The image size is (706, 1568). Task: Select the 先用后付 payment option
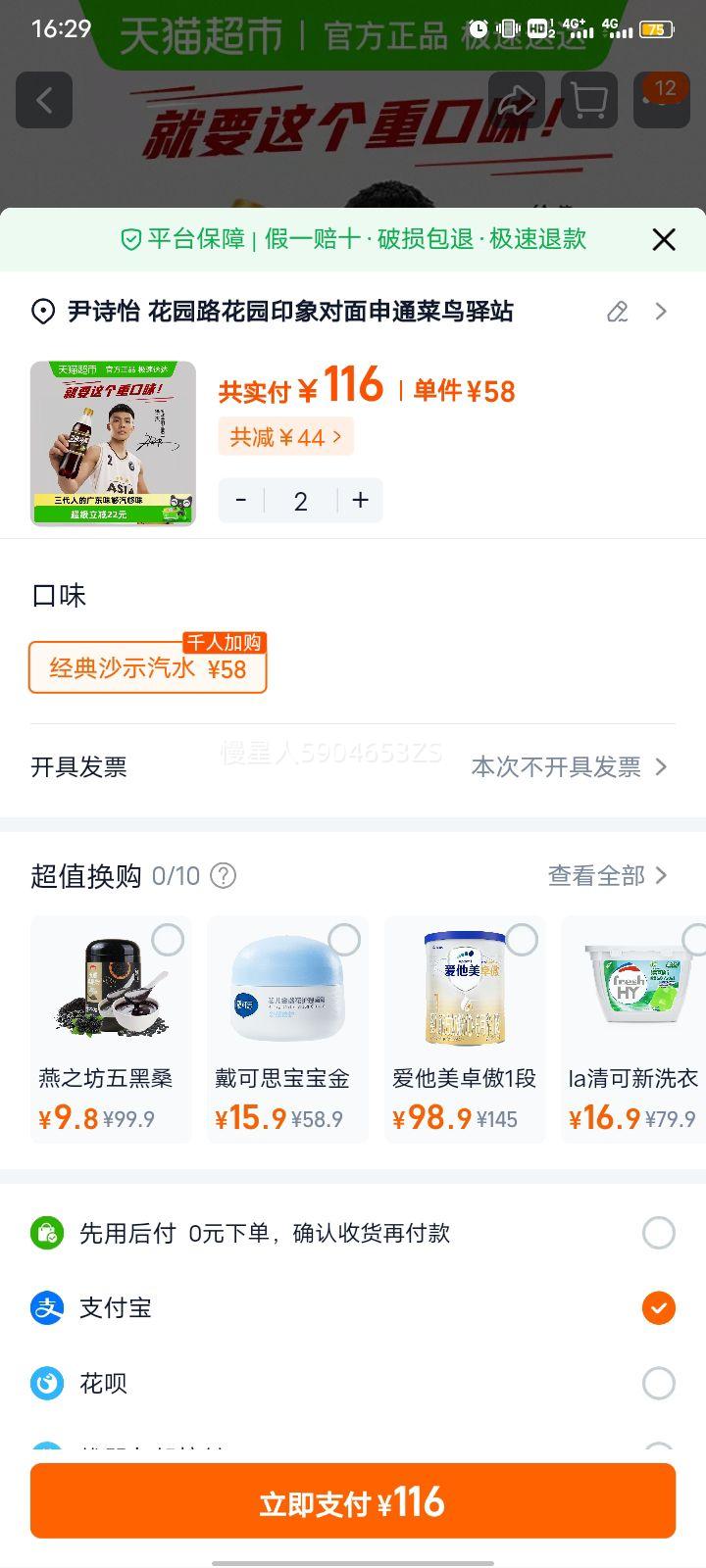click(x=659, y=1233)
